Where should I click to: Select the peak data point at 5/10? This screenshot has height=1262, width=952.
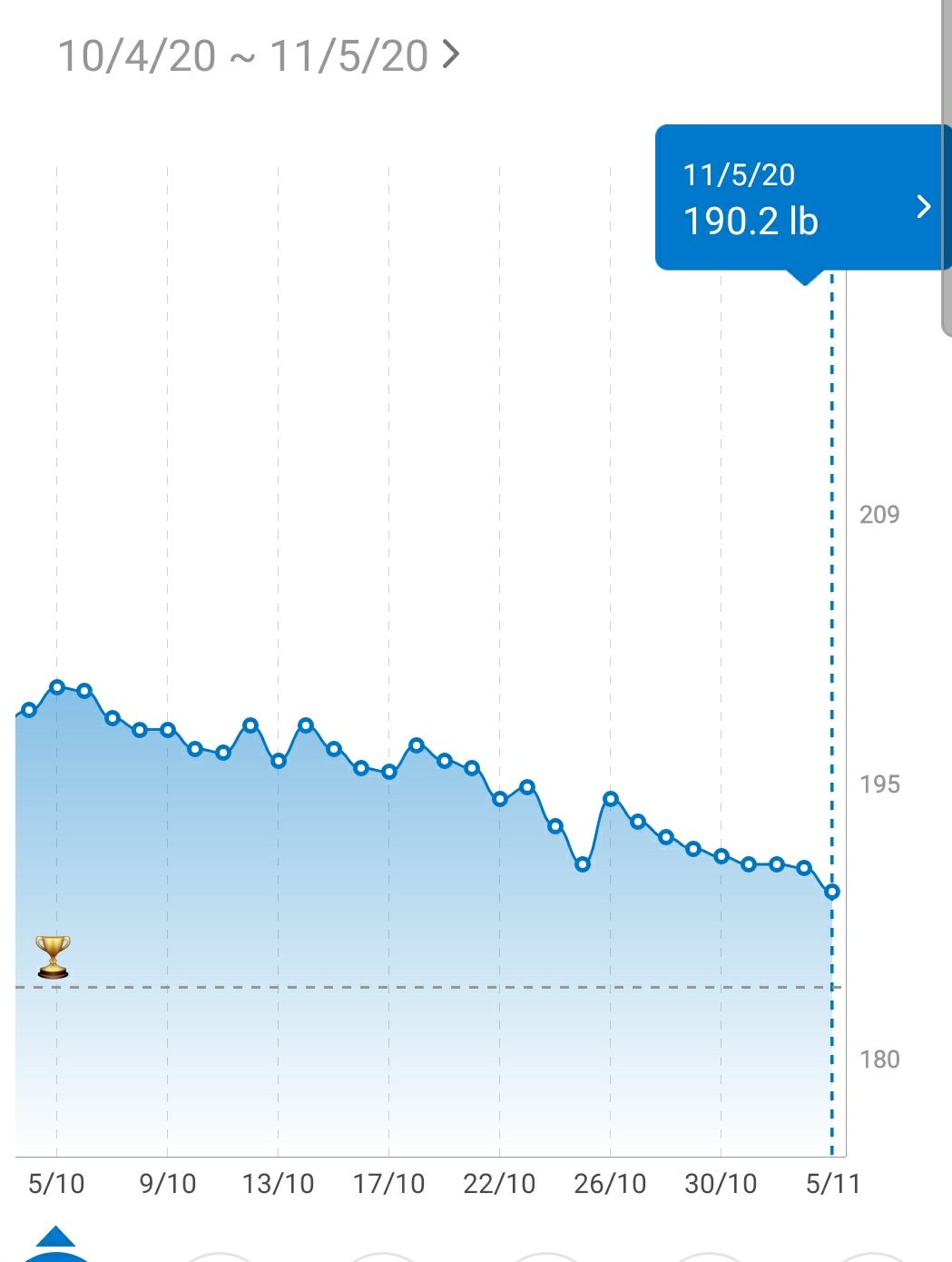pos(57,687)
